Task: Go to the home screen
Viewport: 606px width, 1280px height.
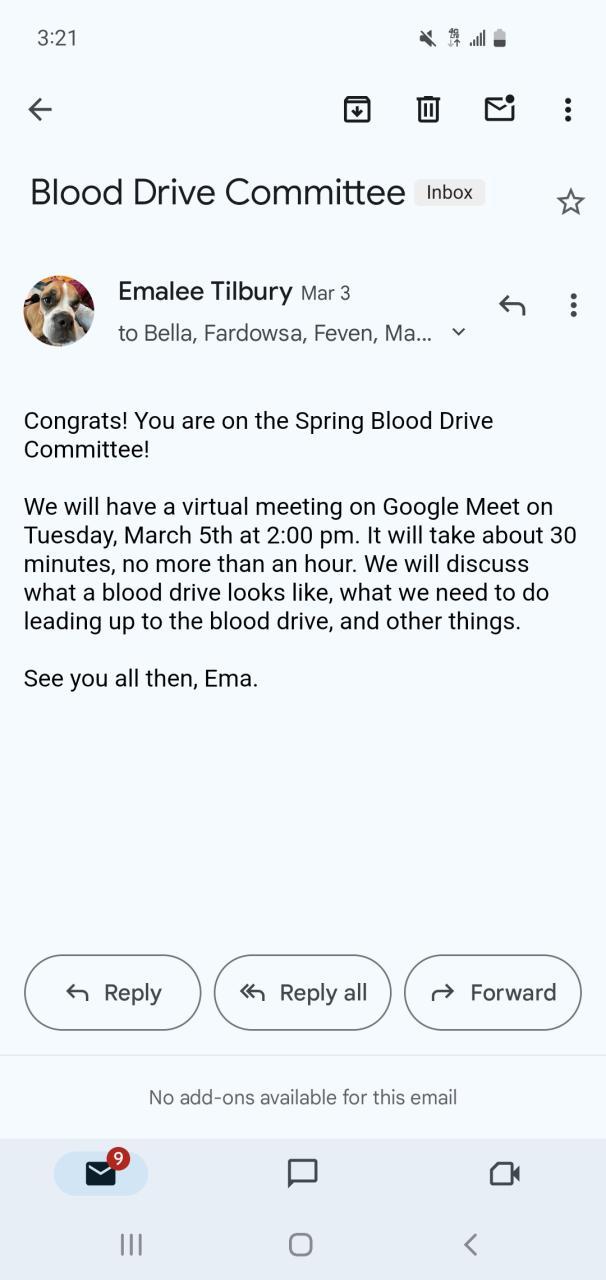Action: 300,1244
